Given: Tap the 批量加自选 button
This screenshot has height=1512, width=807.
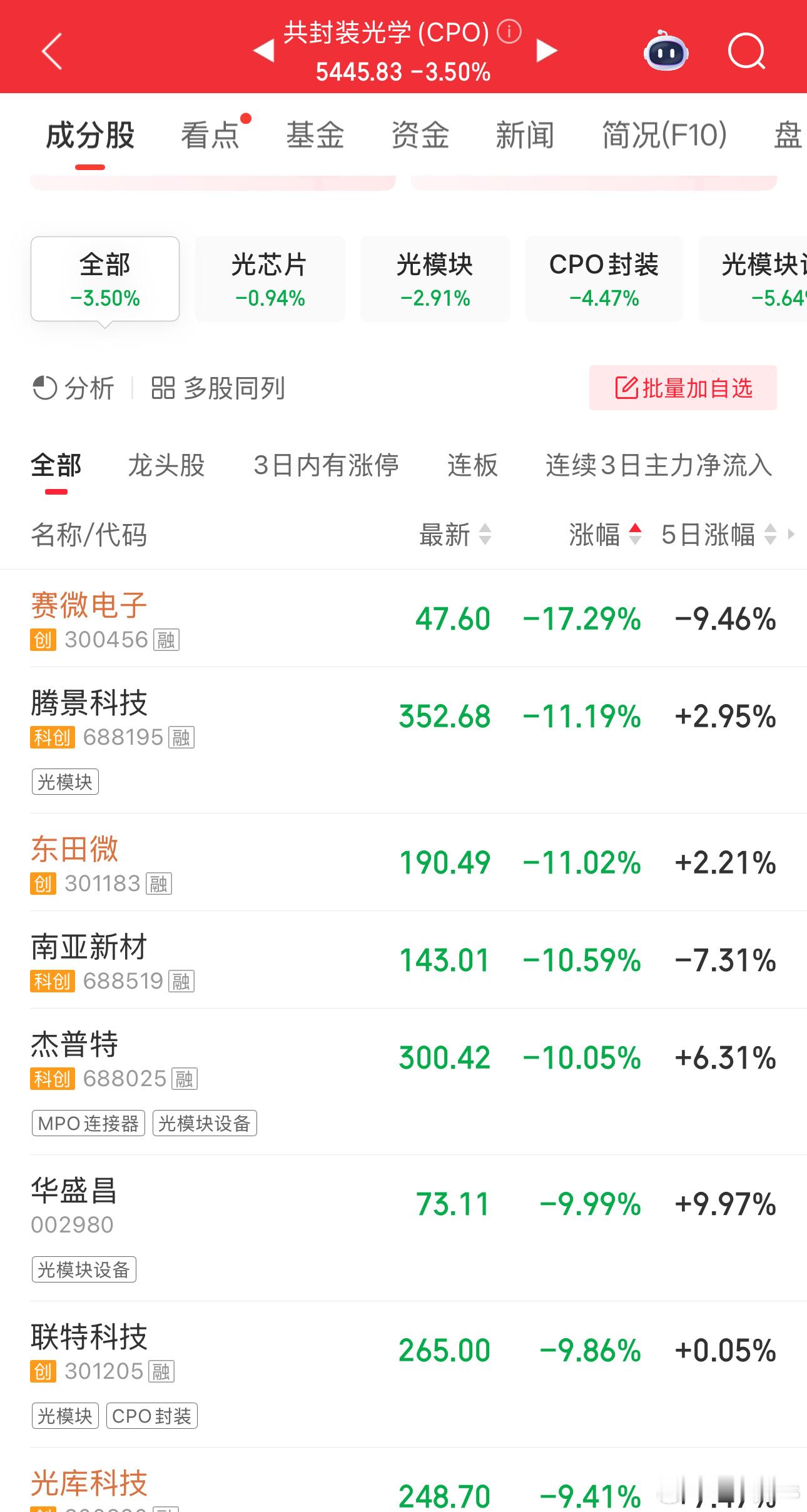Looking at the screenshot, I should pyautogui.click(x=682, y=388).
